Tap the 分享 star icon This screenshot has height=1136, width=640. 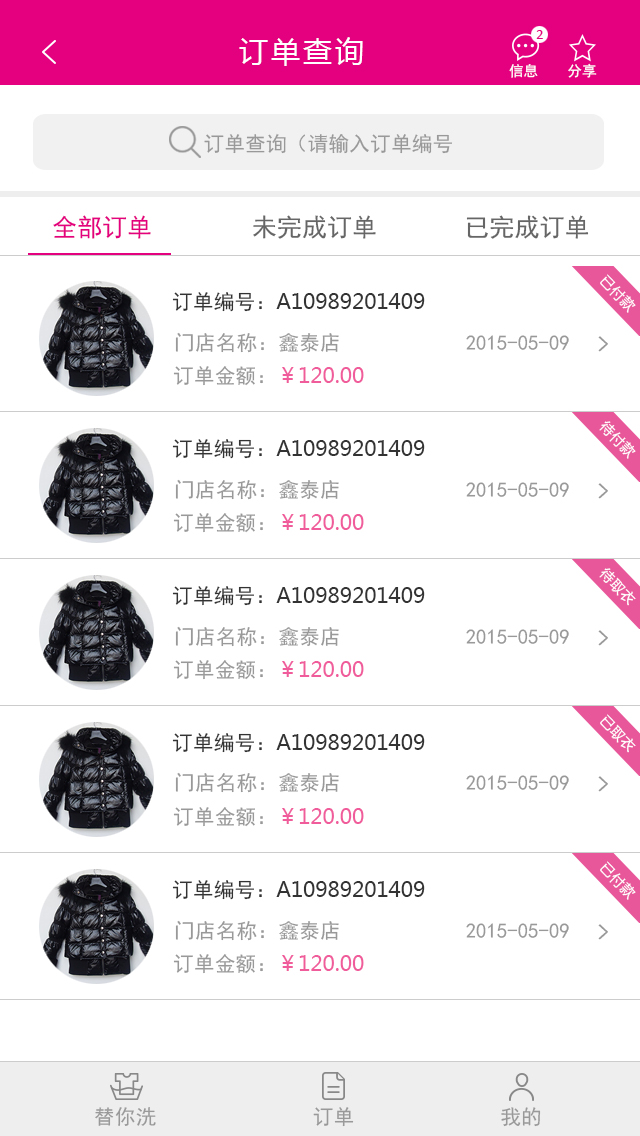coord(582,54)
